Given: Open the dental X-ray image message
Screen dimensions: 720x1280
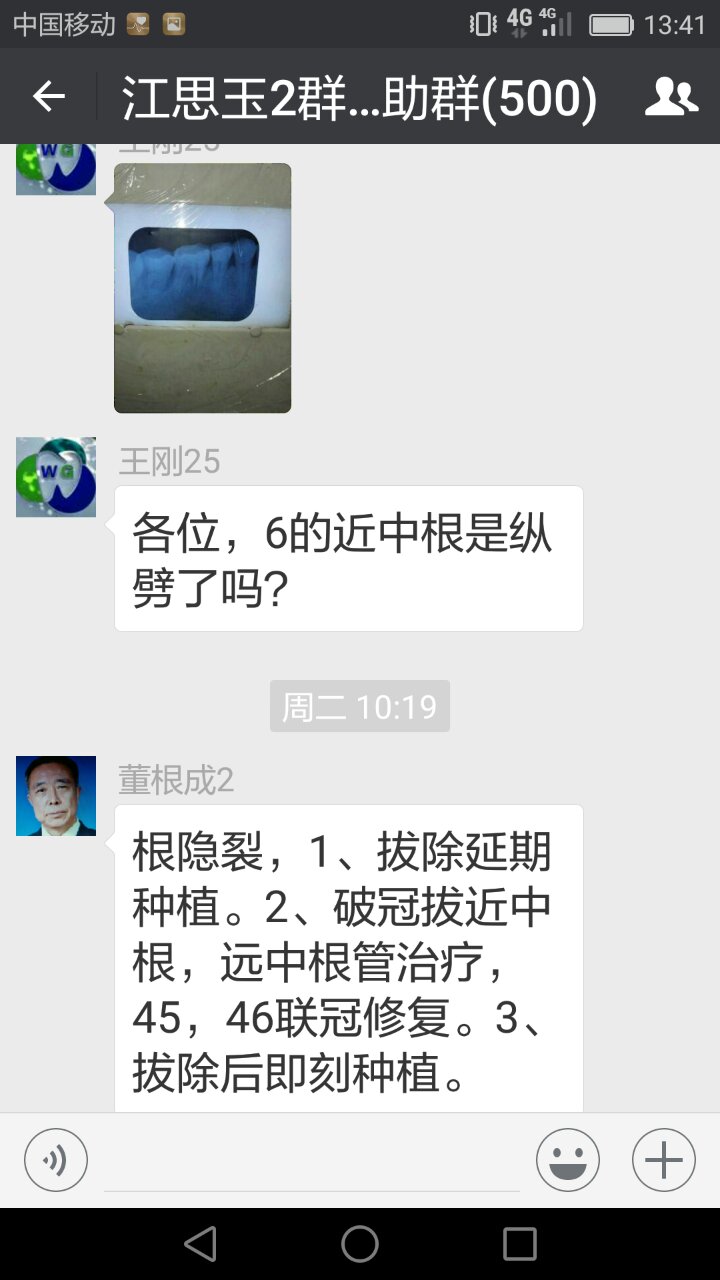Looking at the screenshot, I should pos(202,288).
